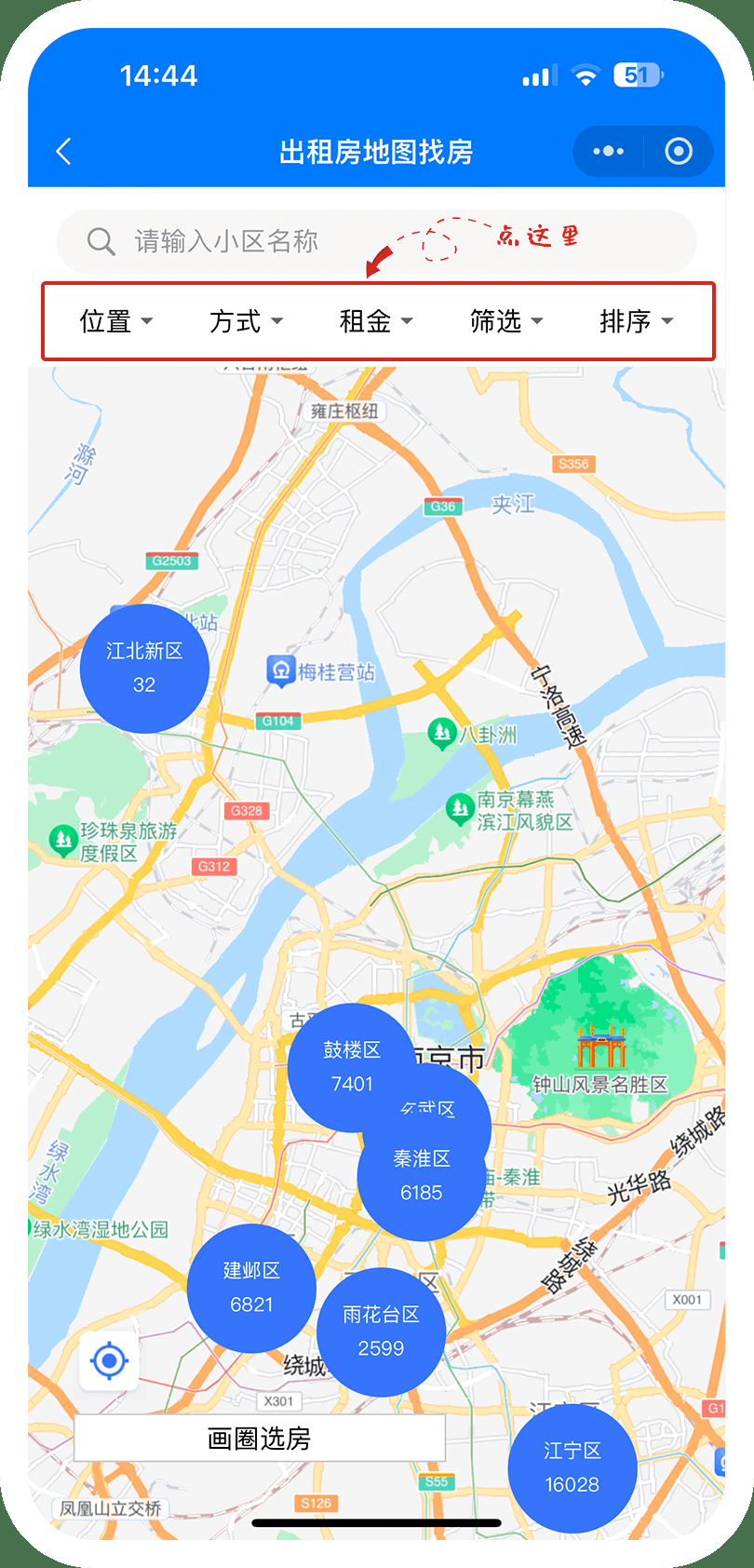
Task: Open the 筛选 filter options
Action: [x=506, y=321]
